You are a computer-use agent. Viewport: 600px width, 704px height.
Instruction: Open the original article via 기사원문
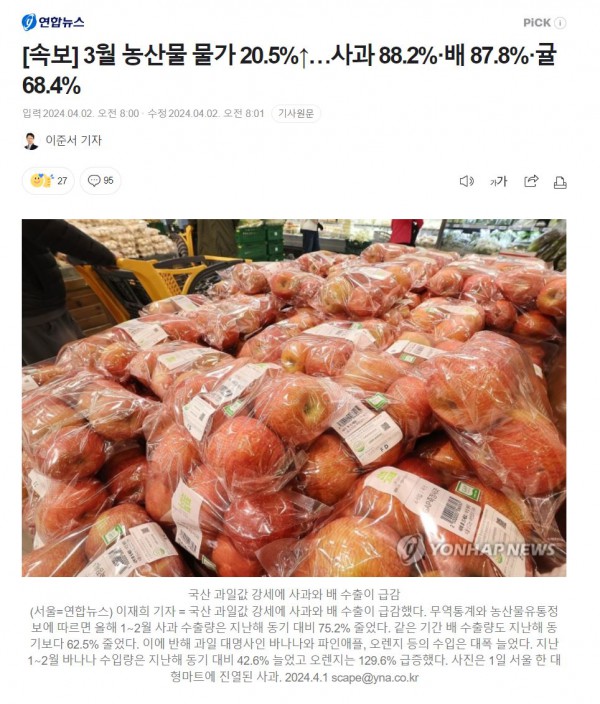pyautogui.click(x=295, y=113)
